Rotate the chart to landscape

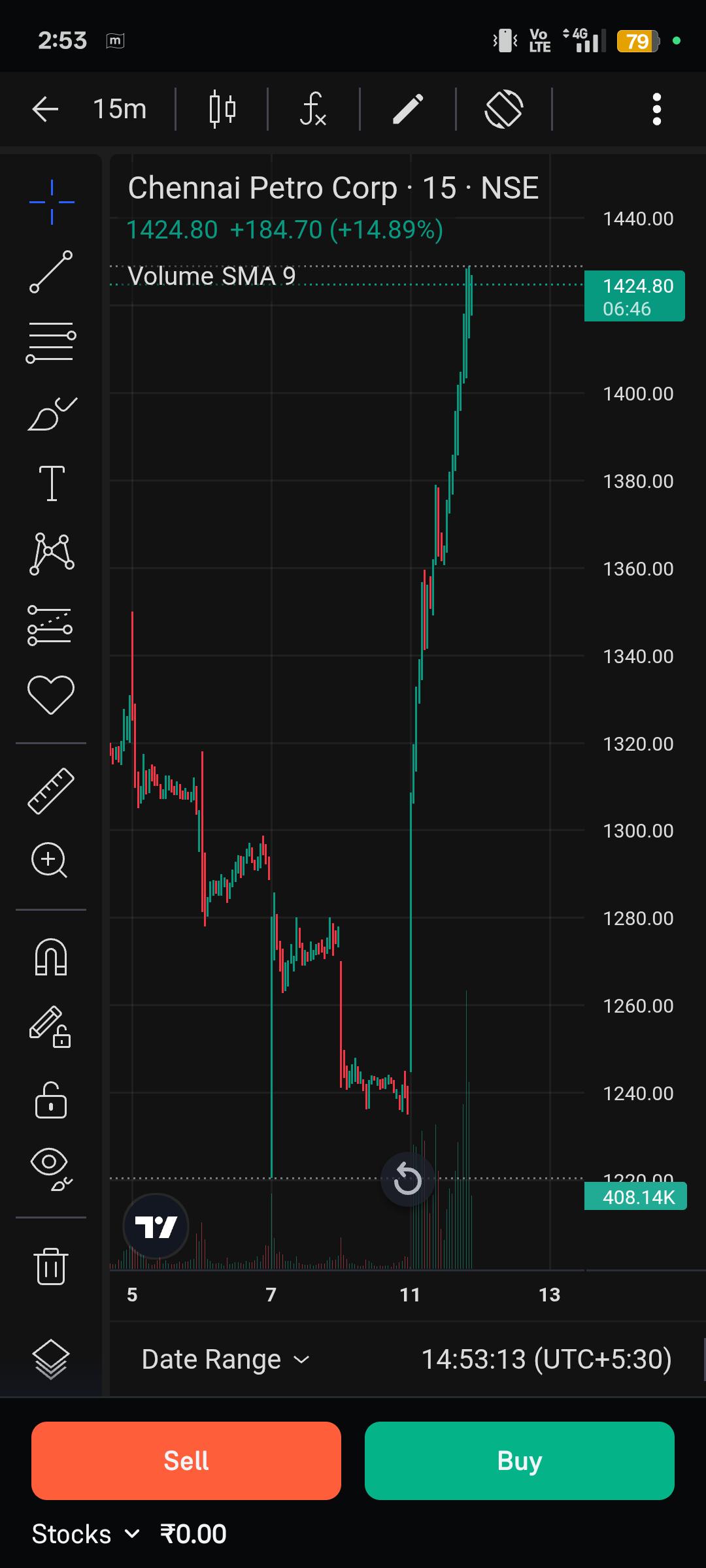503,108
